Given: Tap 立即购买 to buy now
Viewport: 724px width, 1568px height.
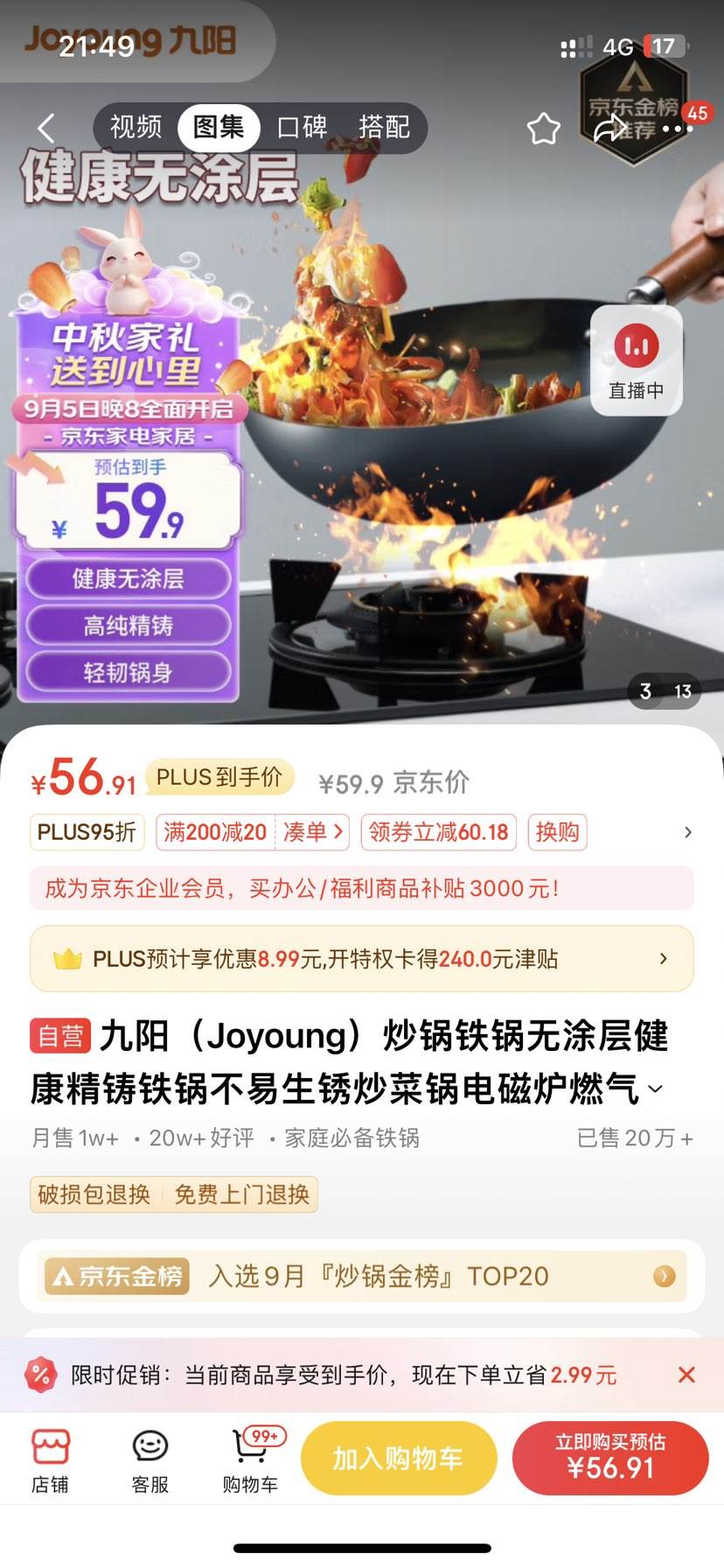Looking at the screenshot, I should tap(611, 1457).
